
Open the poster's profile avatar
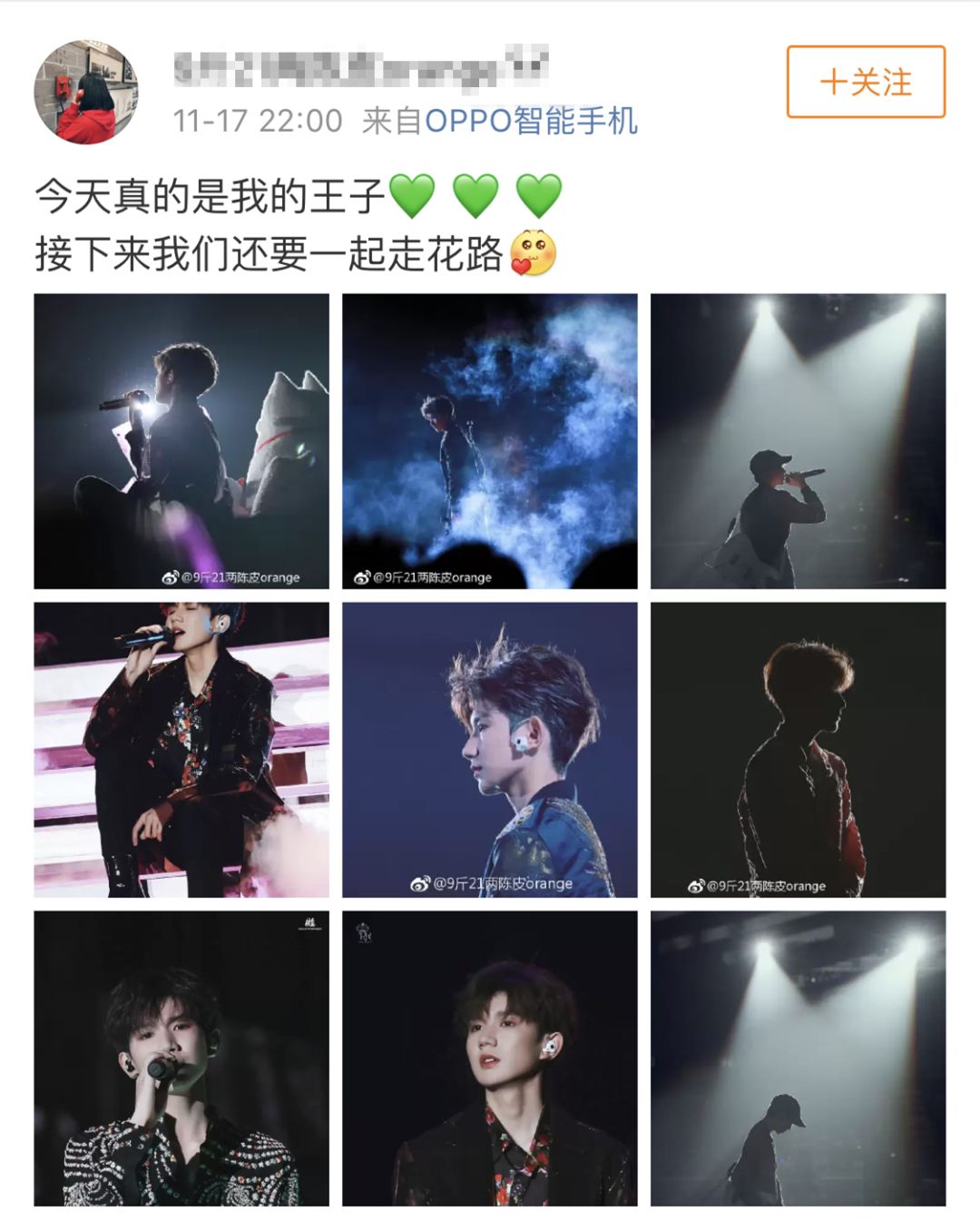click(x=86, y=93)
